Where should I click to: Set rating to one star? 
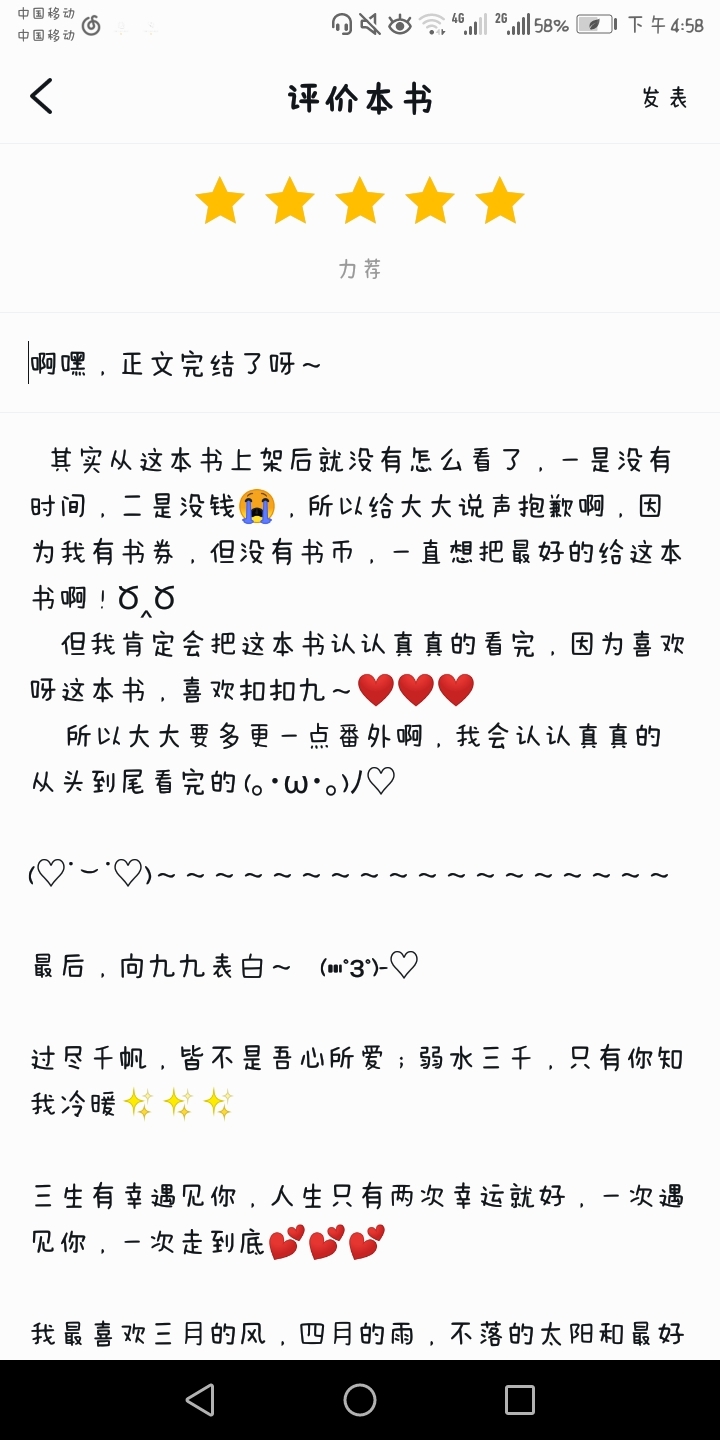click(220, 201)
